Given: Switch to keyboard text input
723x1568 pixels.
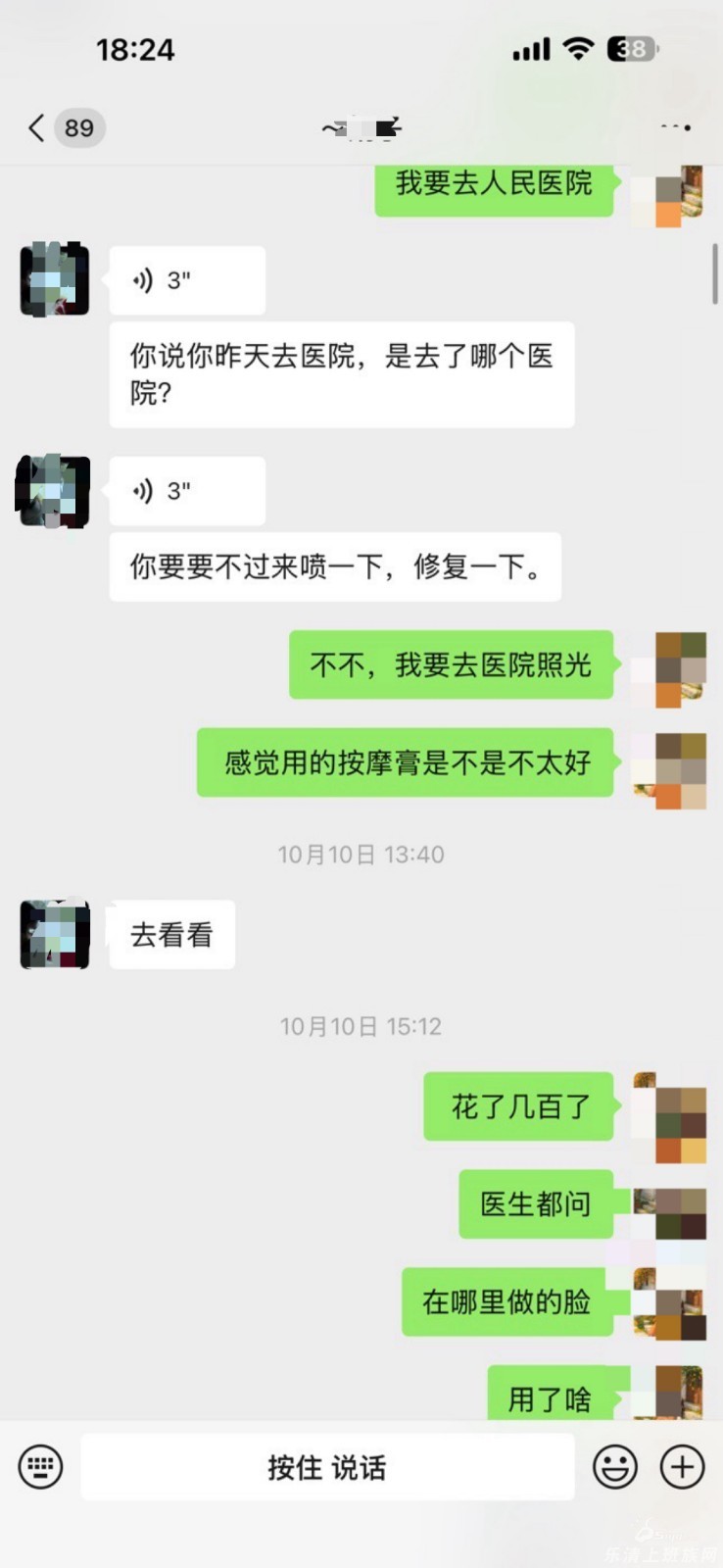Looking at the screenshot, I should (x=40, y=1467).
